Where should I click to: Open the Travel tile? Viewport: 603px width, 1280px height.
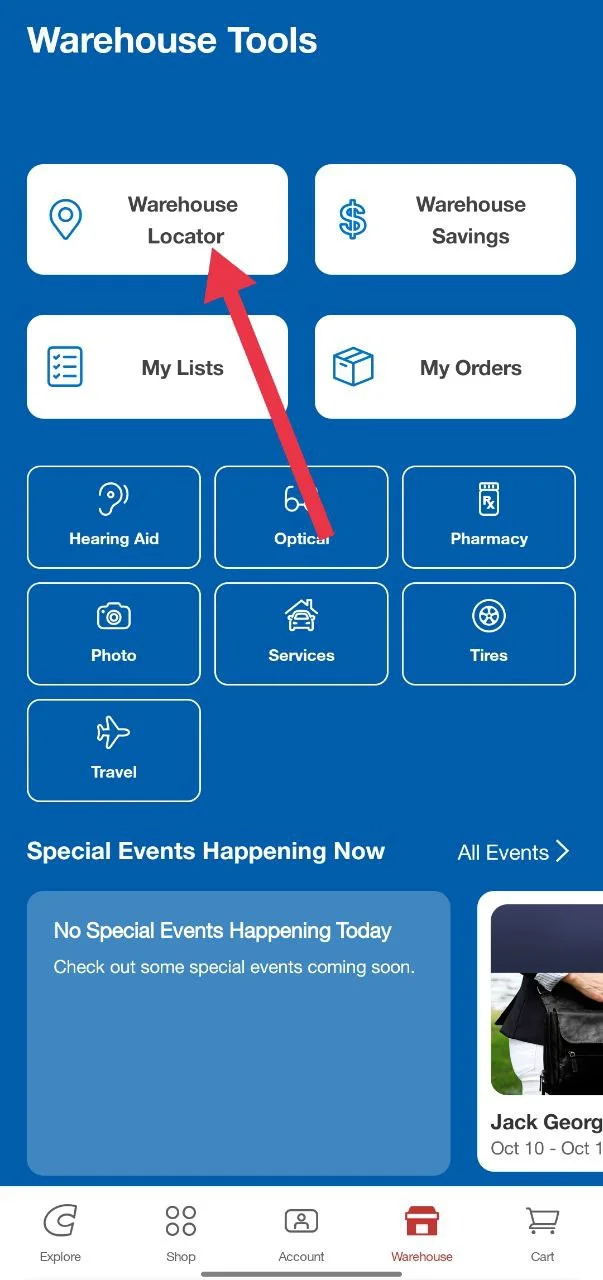(114, 750)
